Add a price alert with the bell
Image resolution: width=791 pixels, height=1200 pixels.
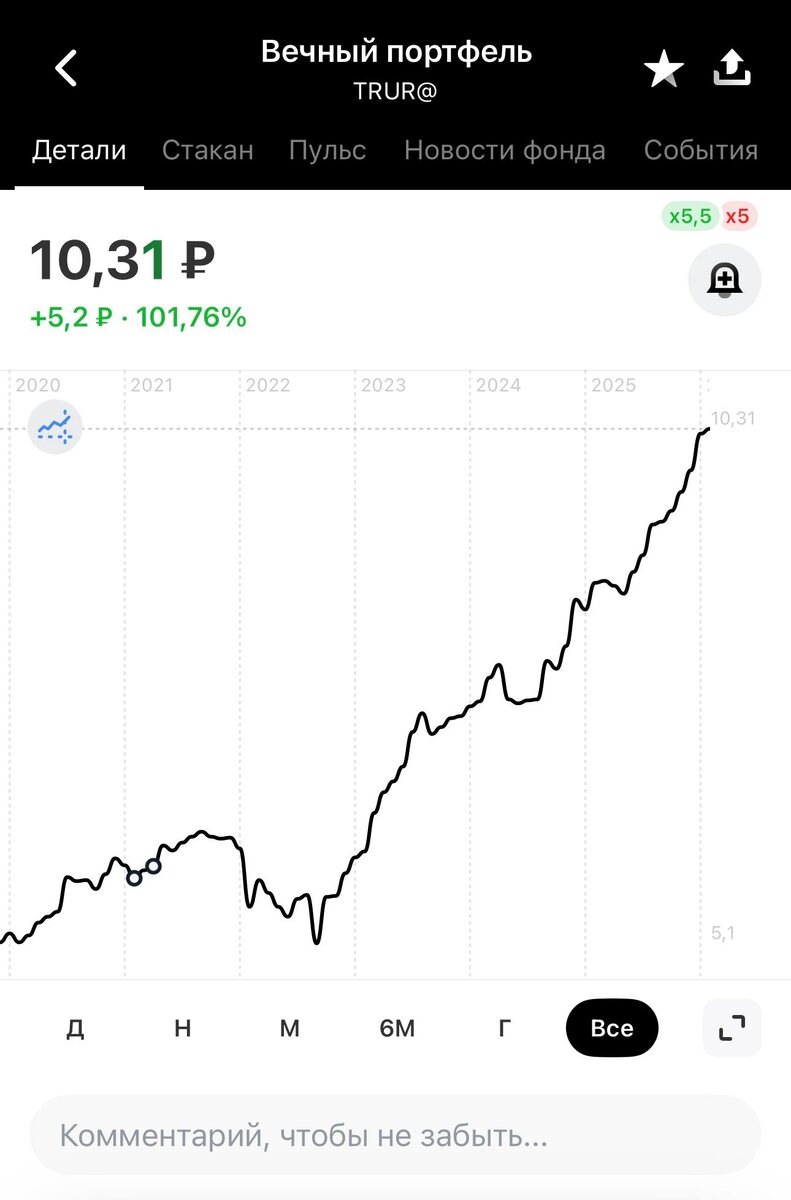[725, 281]
